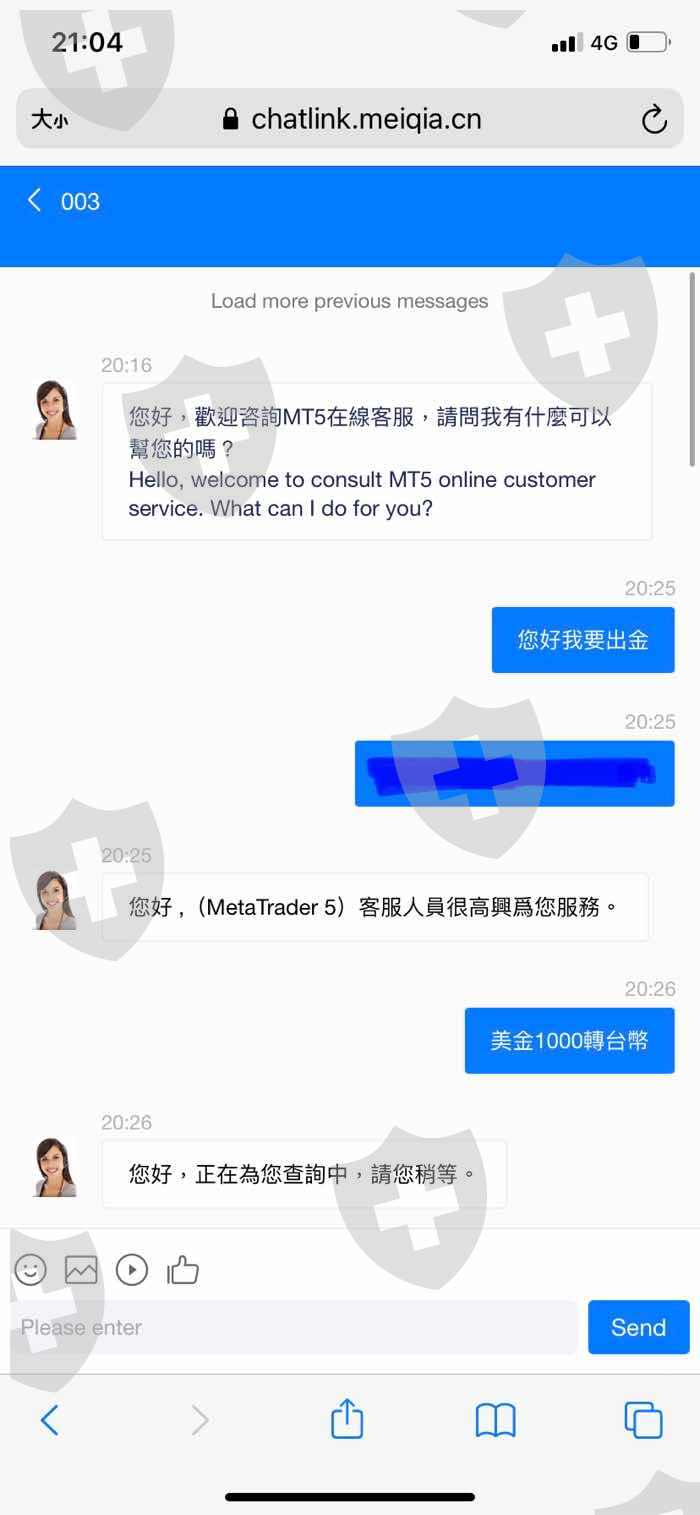Image resolution: width=700 pixels, height=1515 pixels.
Task: Attach an image to the chat
Action: (x=81, y=1270)
